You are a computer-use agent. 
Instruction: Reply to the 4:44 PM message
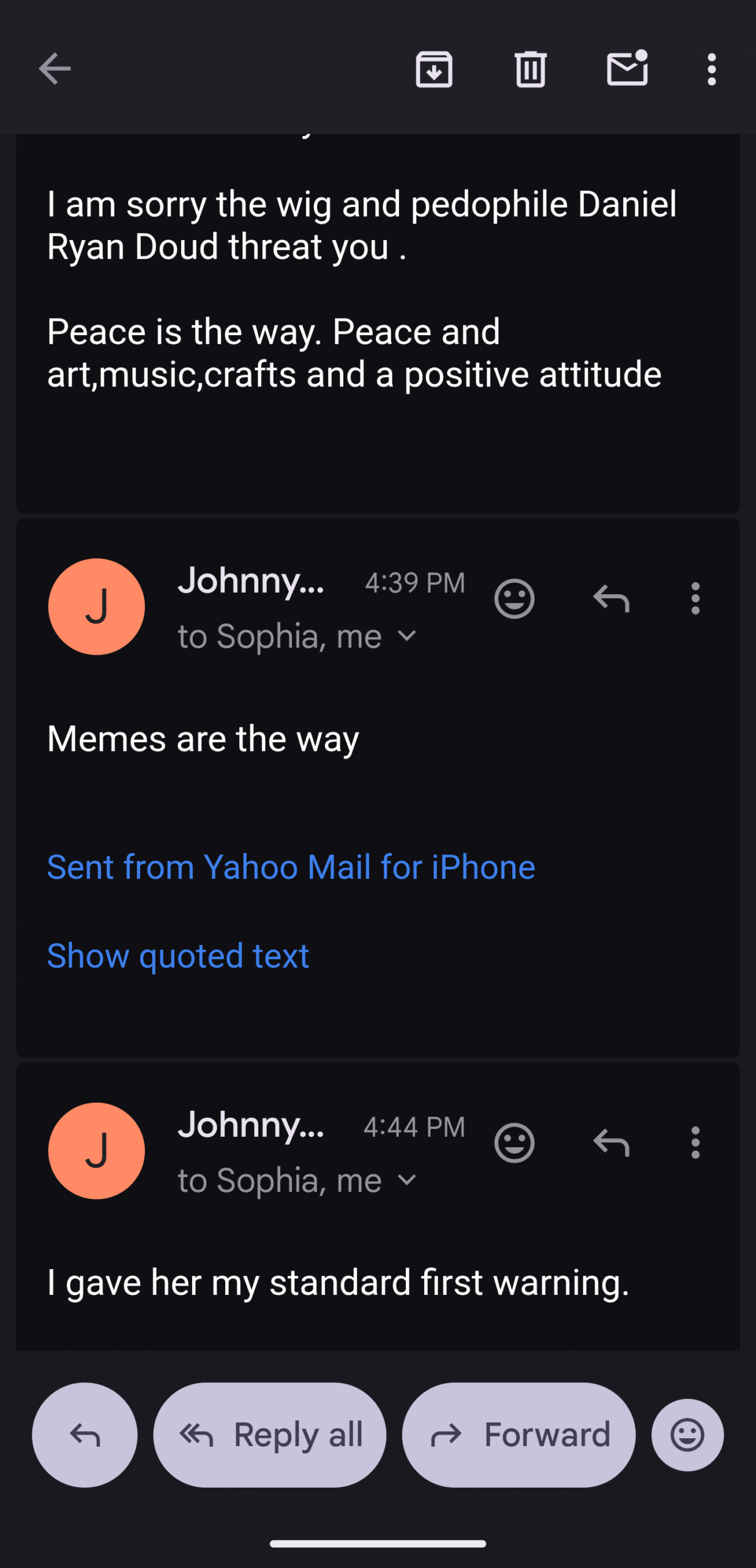click(x=611, y=1143)
